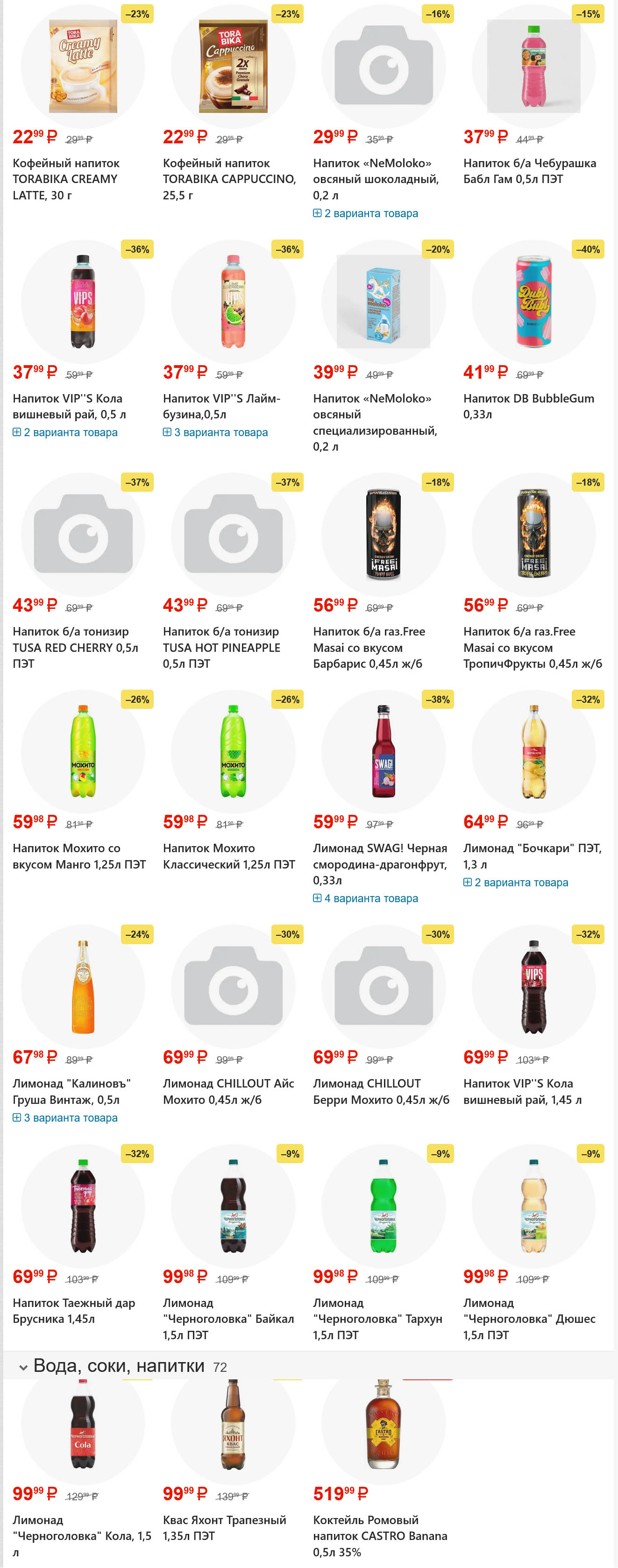Expand 4 варианта товара under Лимонад SWAG!
The height and width of the screenshot is (1568, 618).
pyautogui.click(x=370, y=898)
